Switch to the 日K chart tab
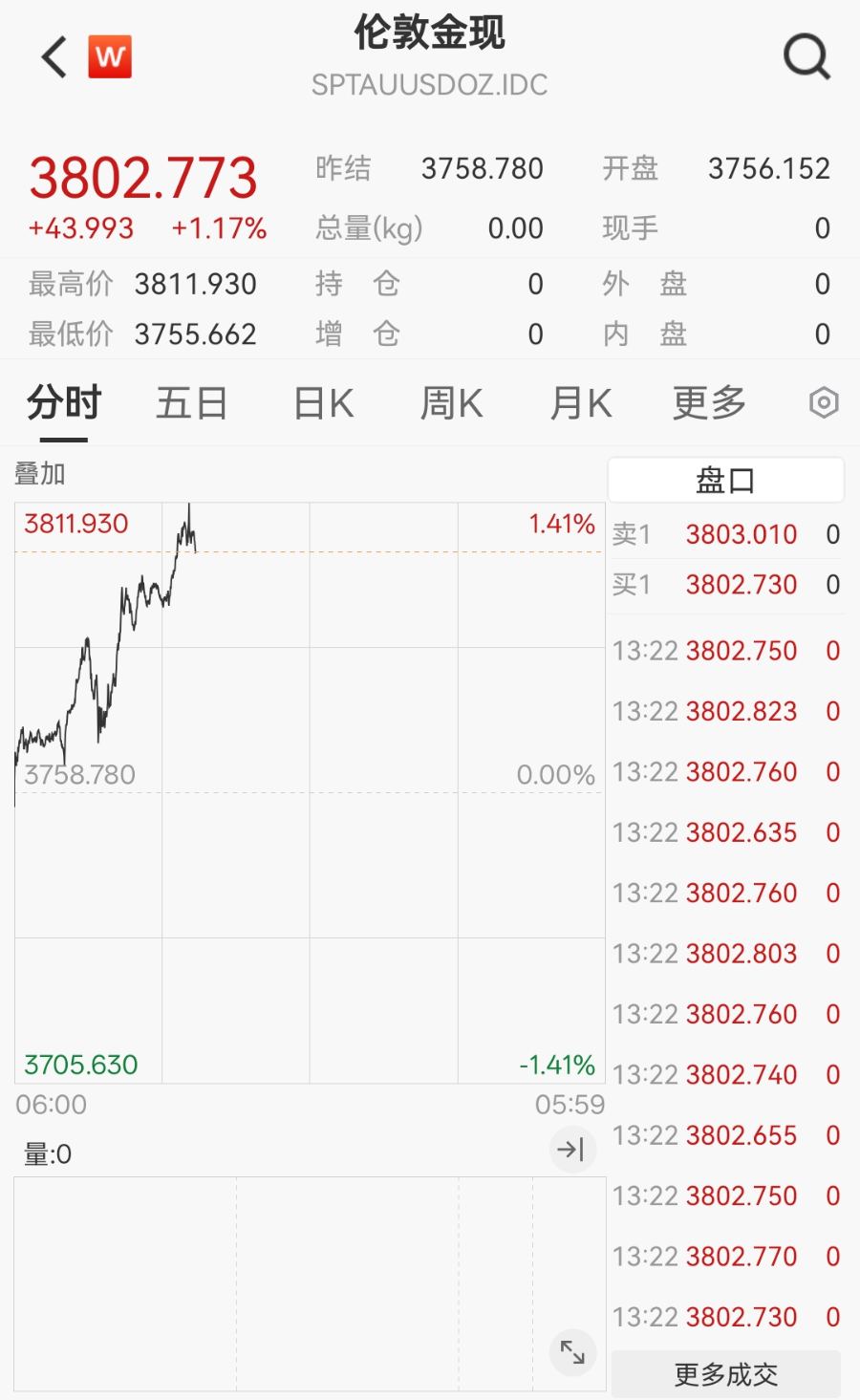The width and height of the screenshot is (860, 1400). 323,403
